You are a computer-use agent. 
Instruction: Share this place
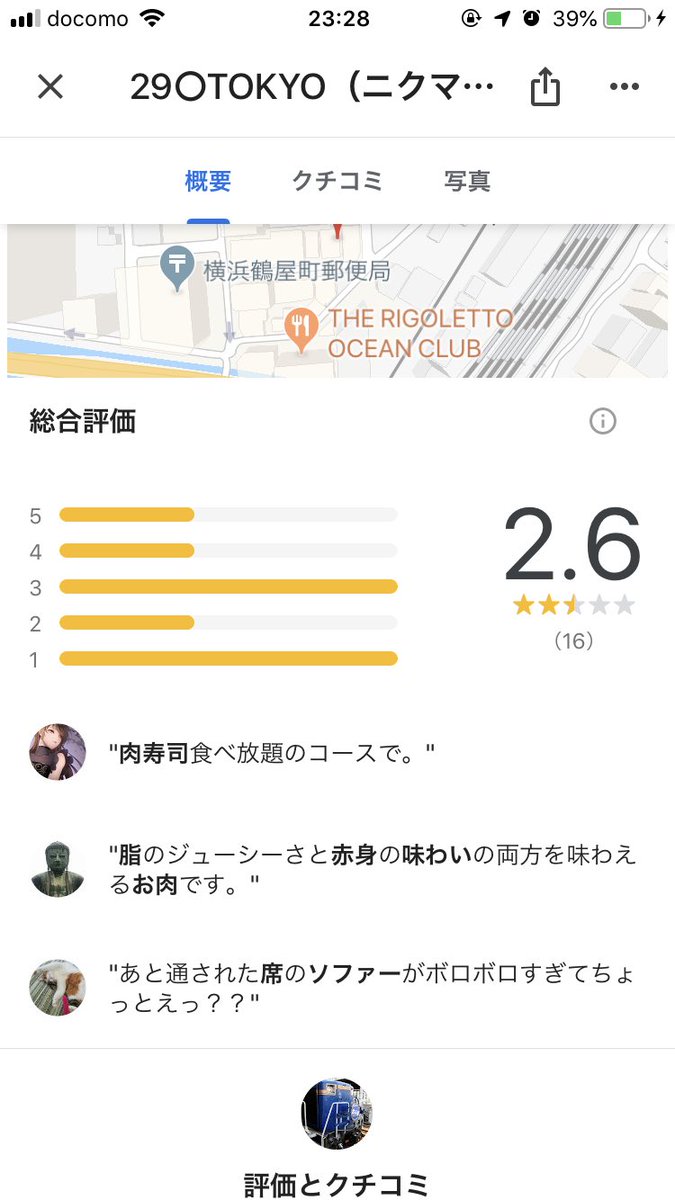tap(544, 87)
